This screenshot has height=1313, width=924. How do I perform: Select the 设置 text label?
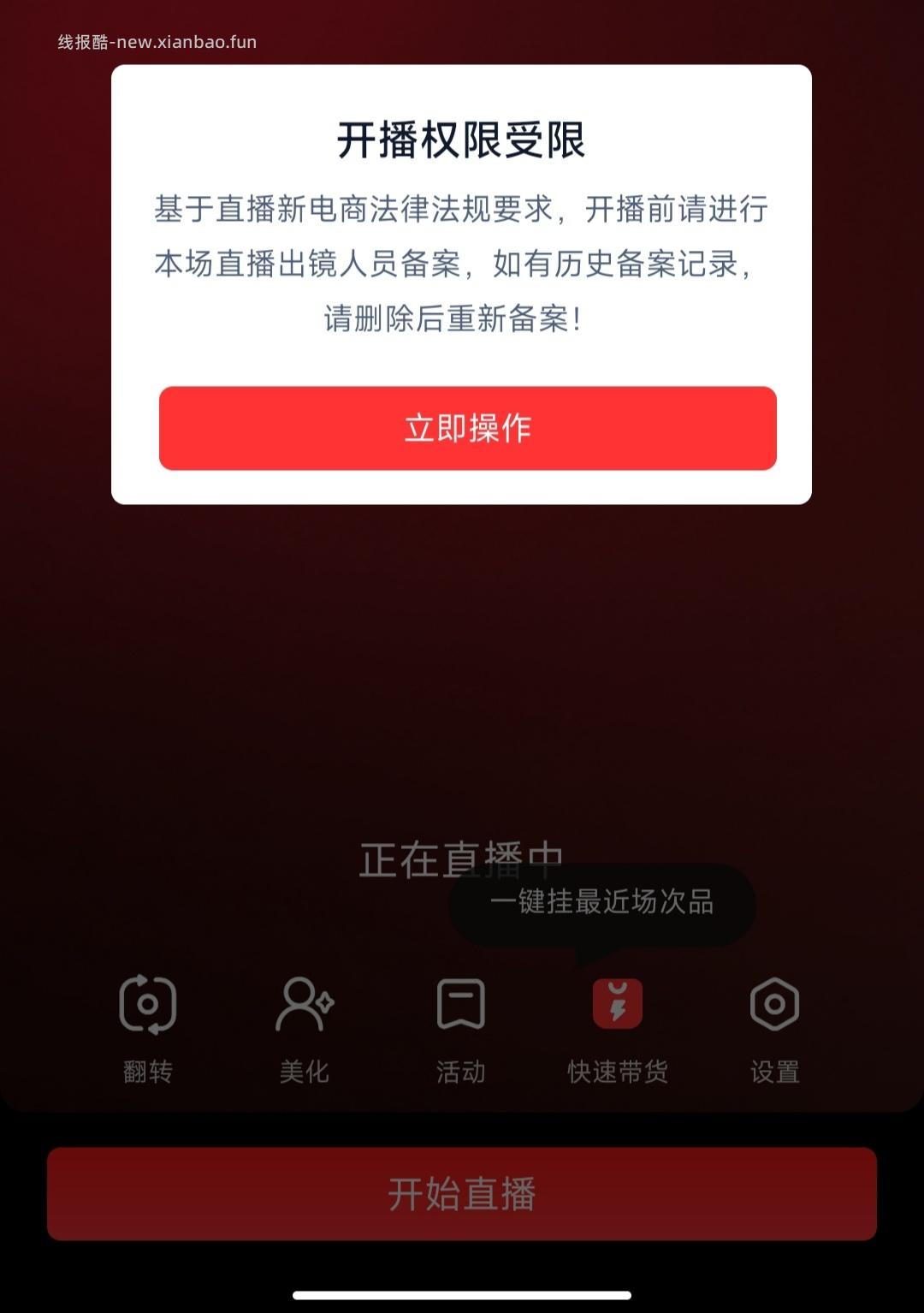pos(773,1069)
